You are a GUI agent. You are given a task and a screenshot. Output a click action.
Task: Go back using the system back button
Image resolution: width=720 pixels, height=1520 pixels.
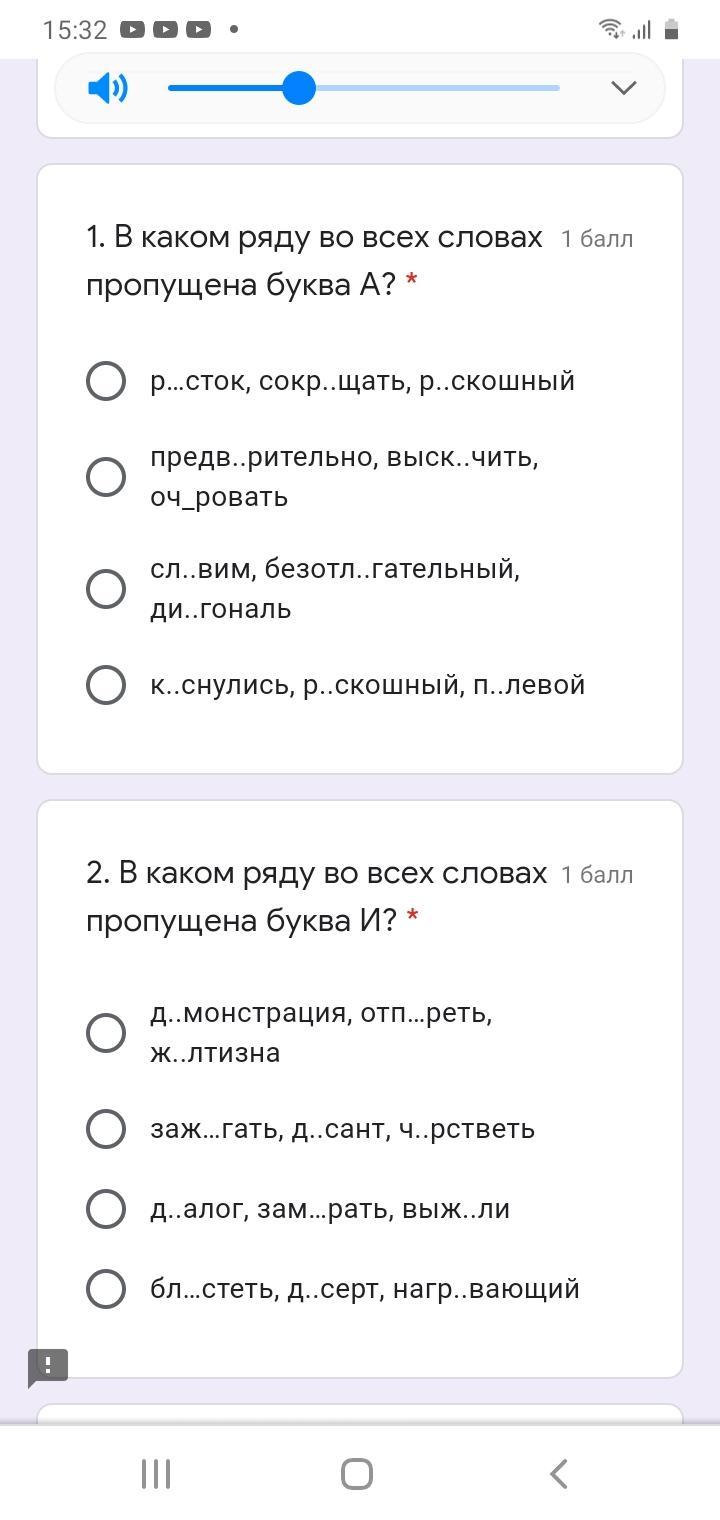(559, 1473)
